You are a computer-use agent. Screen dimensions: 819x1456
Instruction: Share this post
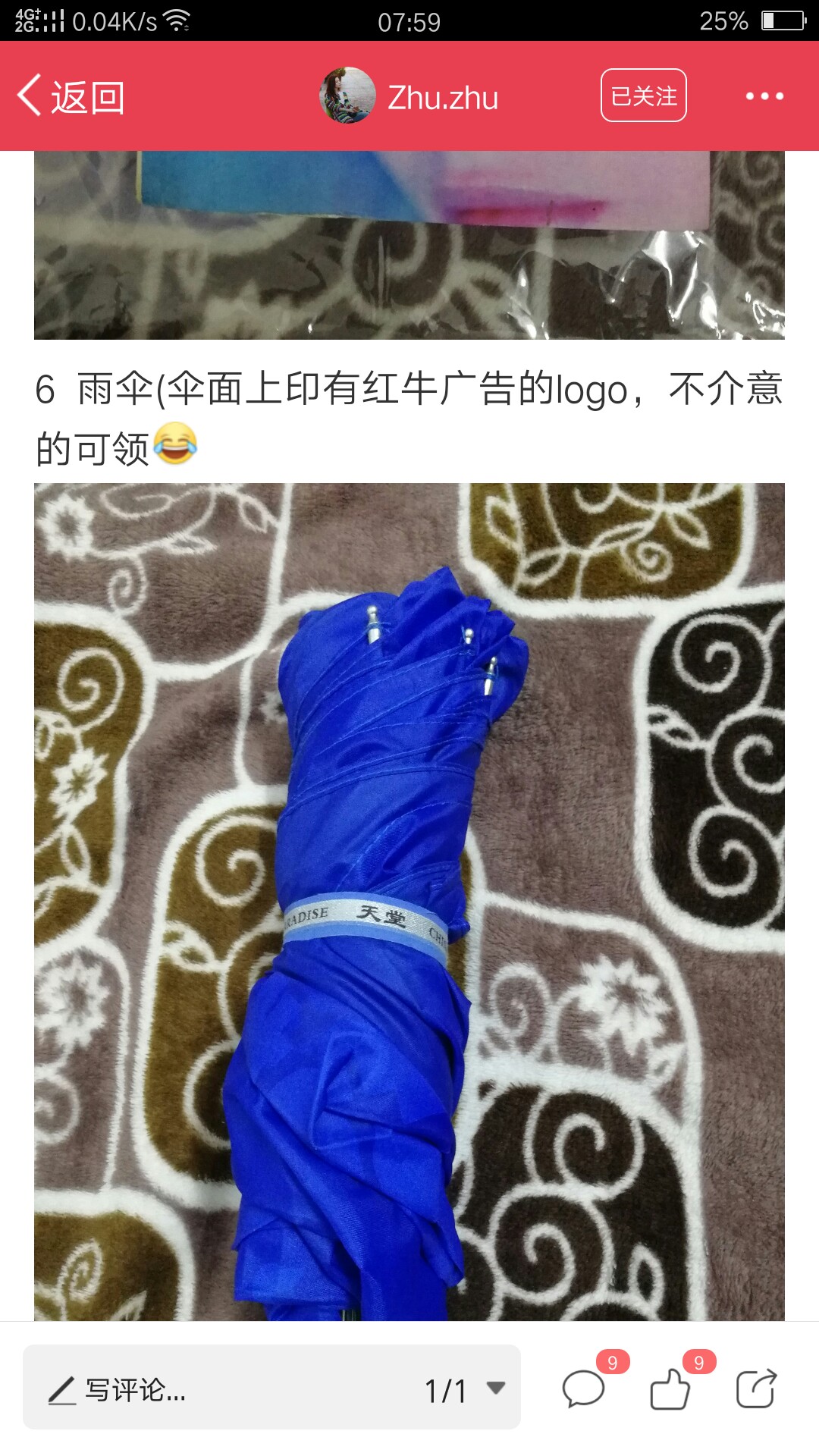coord(756,1389)
